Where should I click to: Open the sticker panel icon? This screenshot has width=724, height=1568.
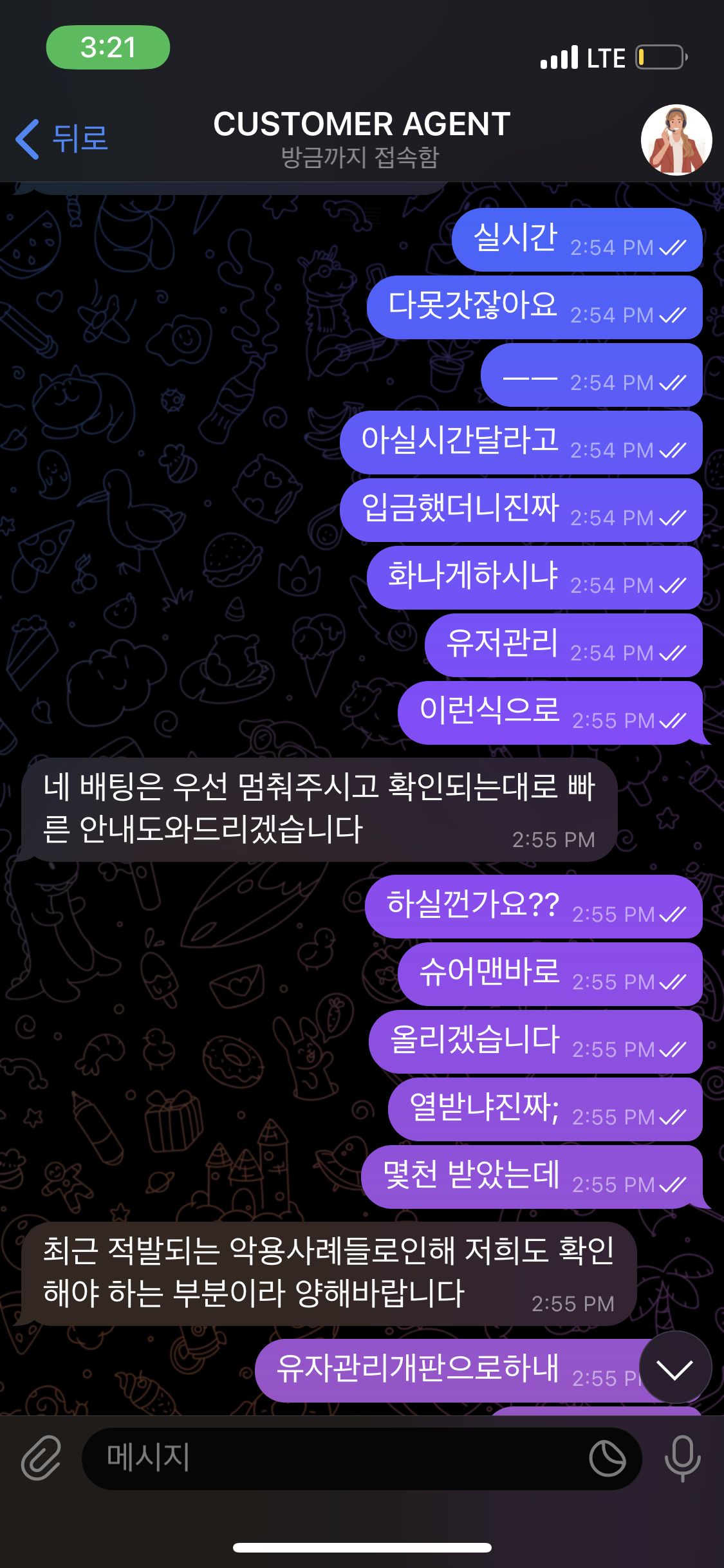coord(608,1459)
